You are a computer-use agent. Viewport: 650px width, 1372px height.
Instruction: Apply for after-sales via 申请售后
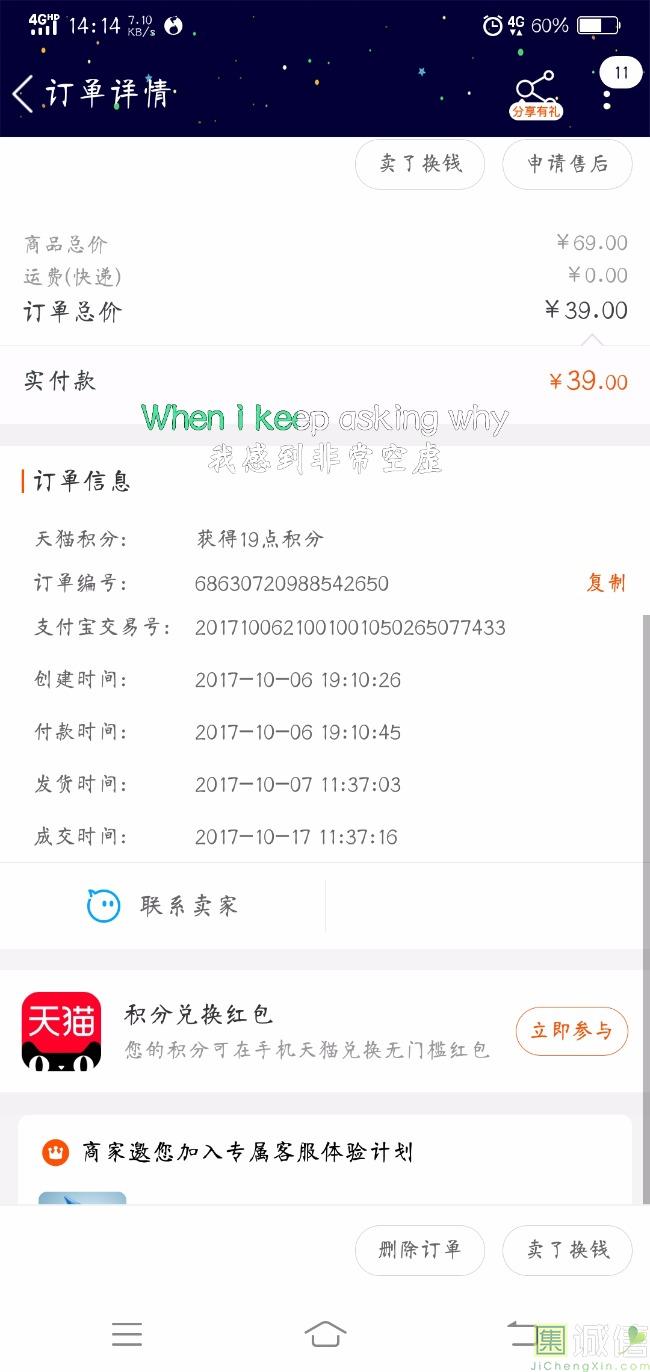tap(567, 164)
